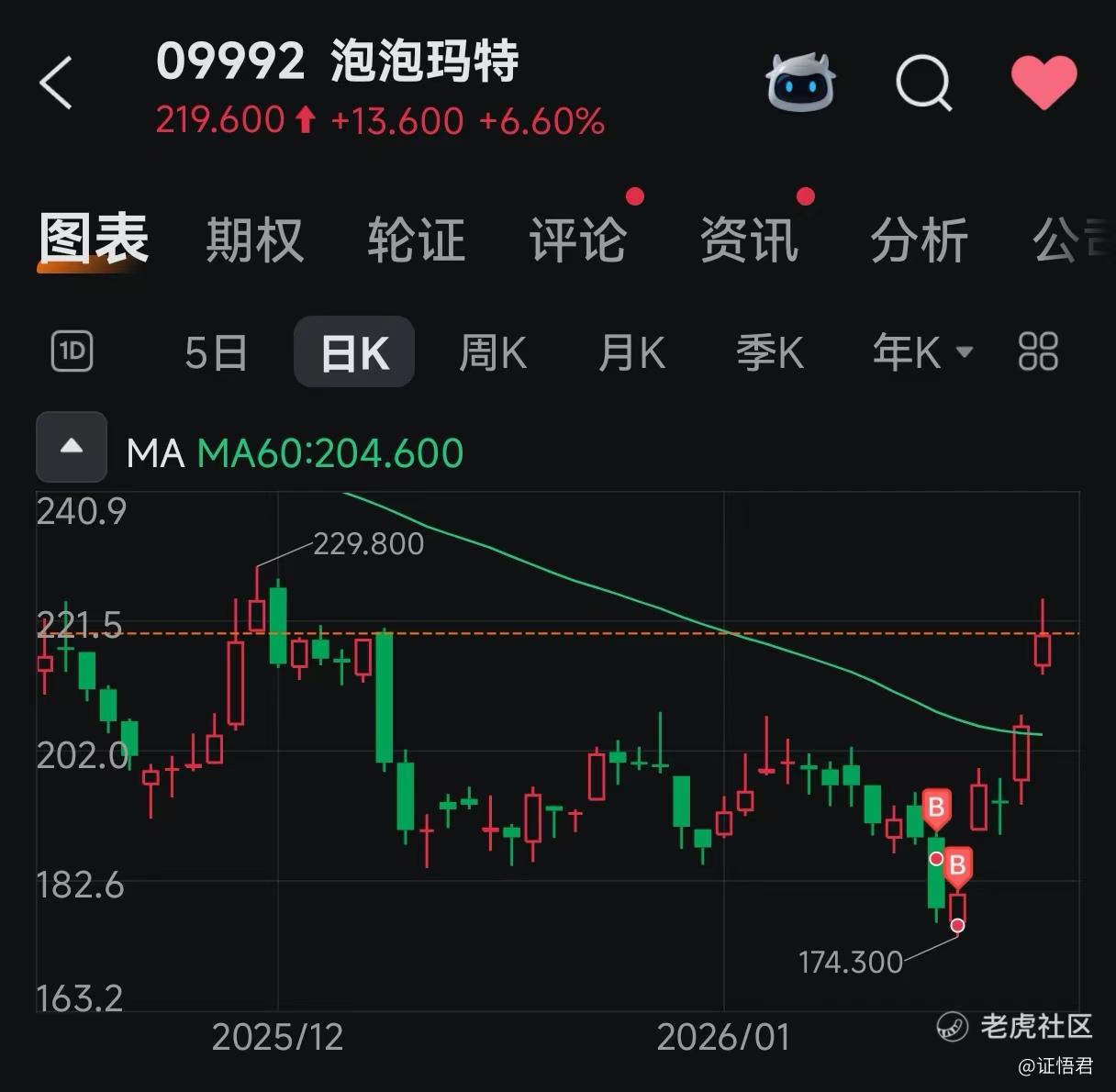Switch to the 轮证 tab
1116x1092 pixels.
click(416, 240)
